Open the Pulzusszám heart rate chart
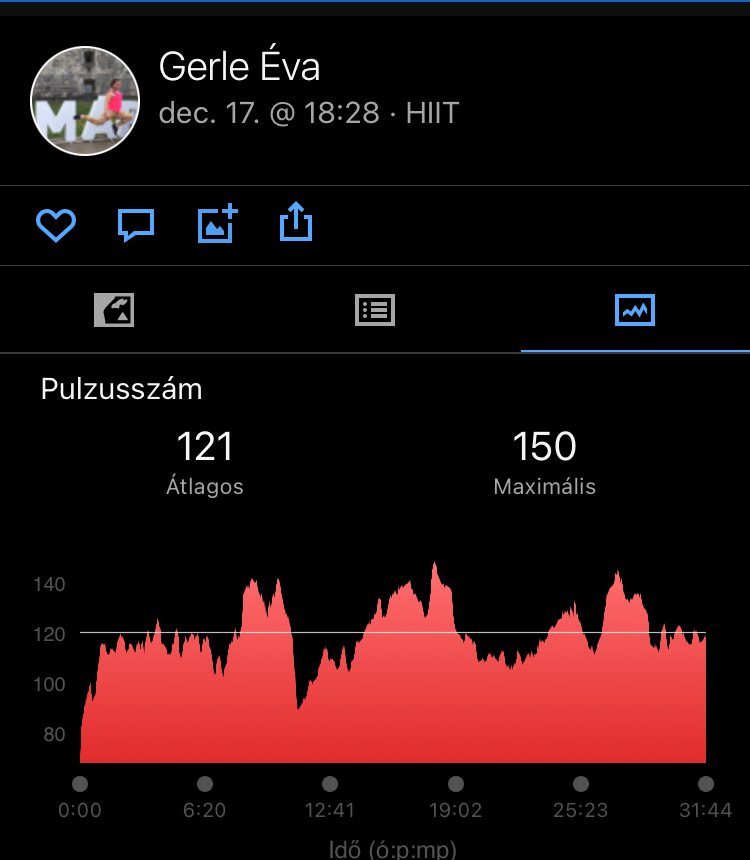The width and height of the screenshot is (750, 860). coord(393,670)
